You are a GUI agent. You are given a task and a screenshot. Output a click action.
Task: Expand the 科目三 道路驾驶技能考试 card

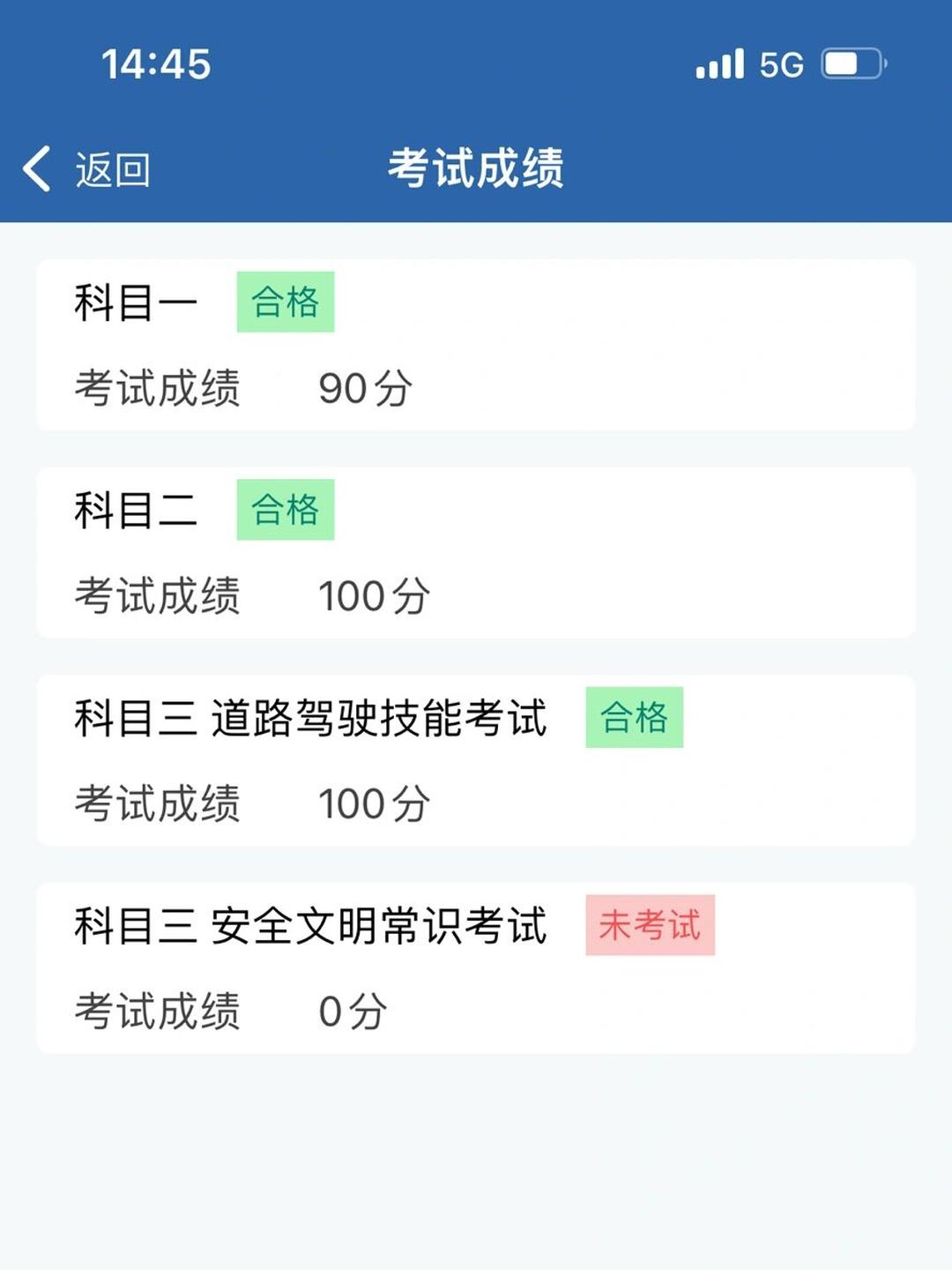point(476,760)
